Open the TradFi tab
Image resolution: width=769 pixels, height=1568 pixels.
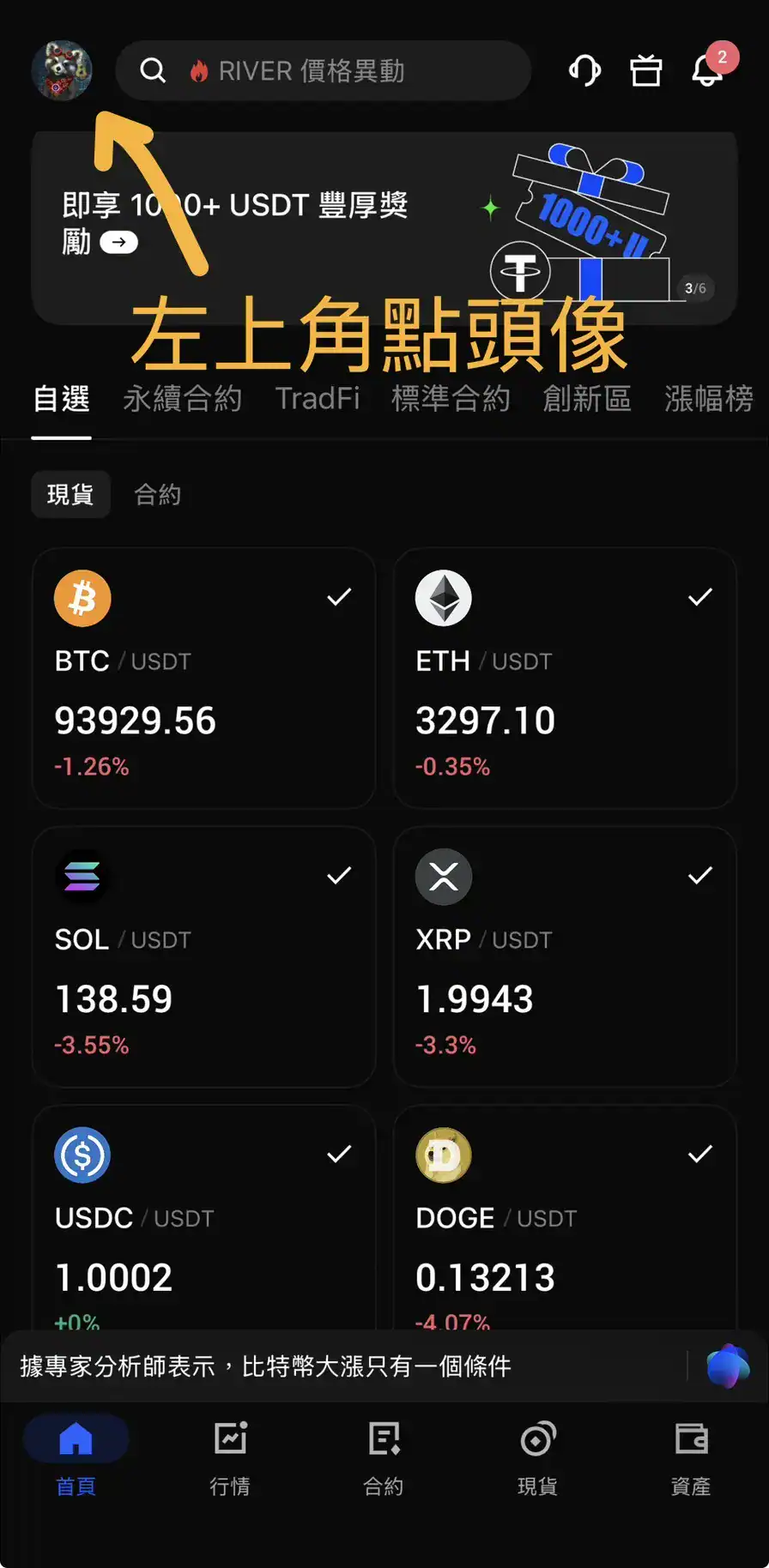[x=317, y=398]
